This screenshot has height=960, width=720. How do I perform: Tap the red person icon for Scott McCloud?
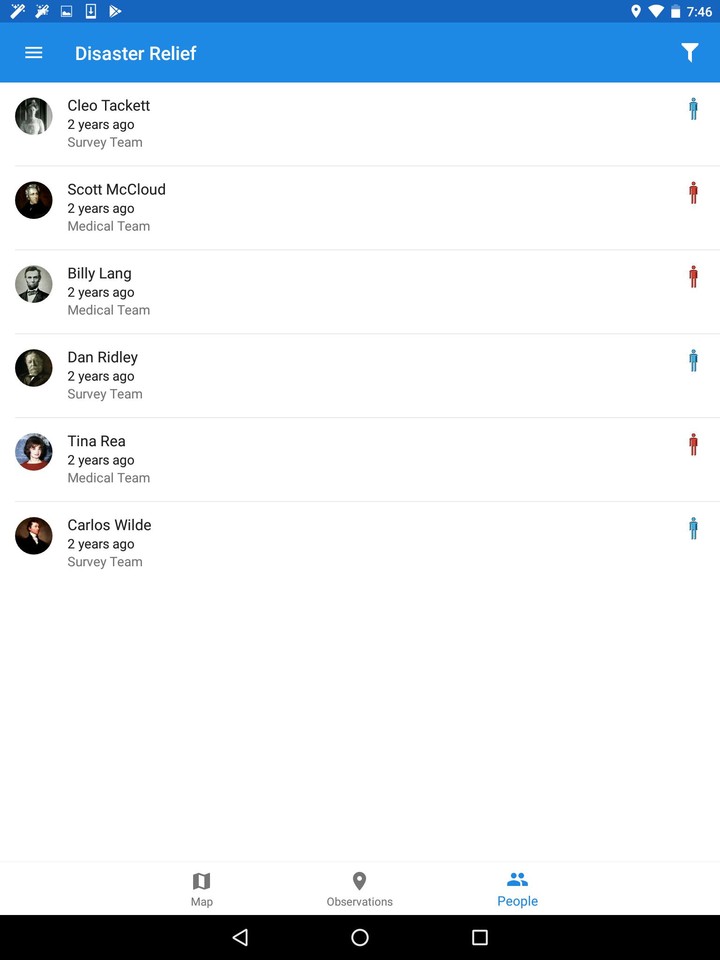693,193
